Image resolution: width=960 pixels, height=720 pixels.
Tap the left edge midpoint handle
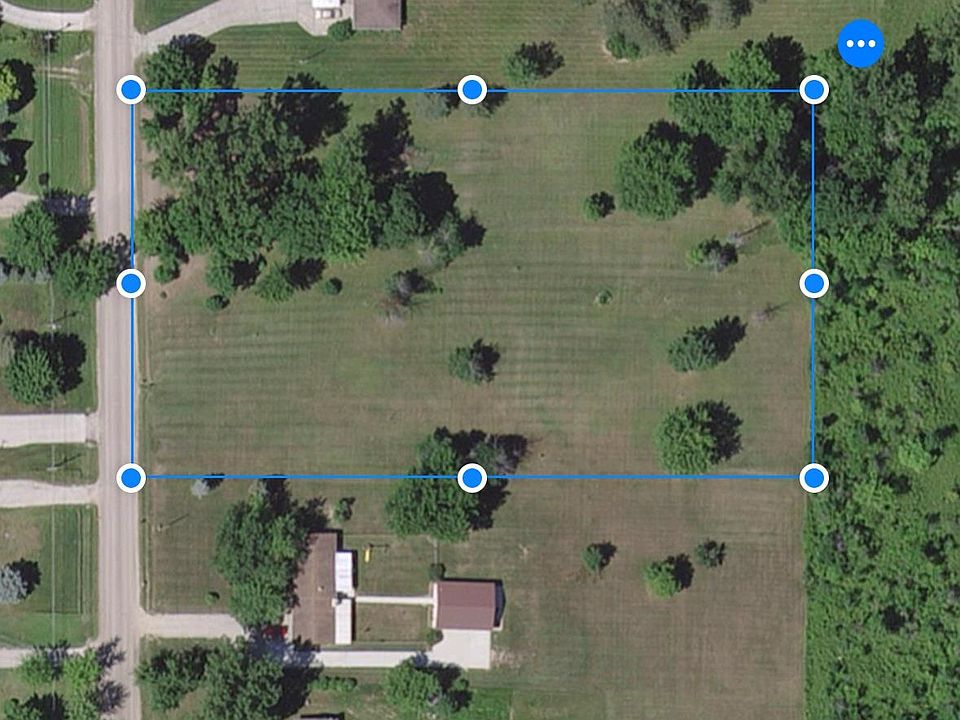coord(131,284)
